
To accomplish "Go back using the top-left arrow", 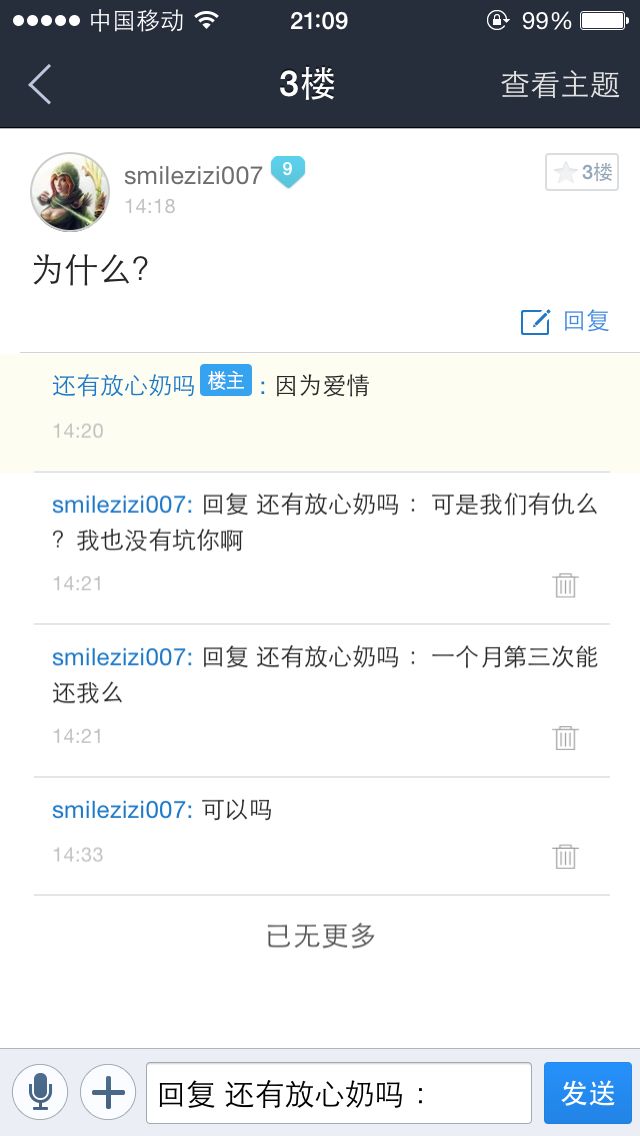I will click(40, 85).
